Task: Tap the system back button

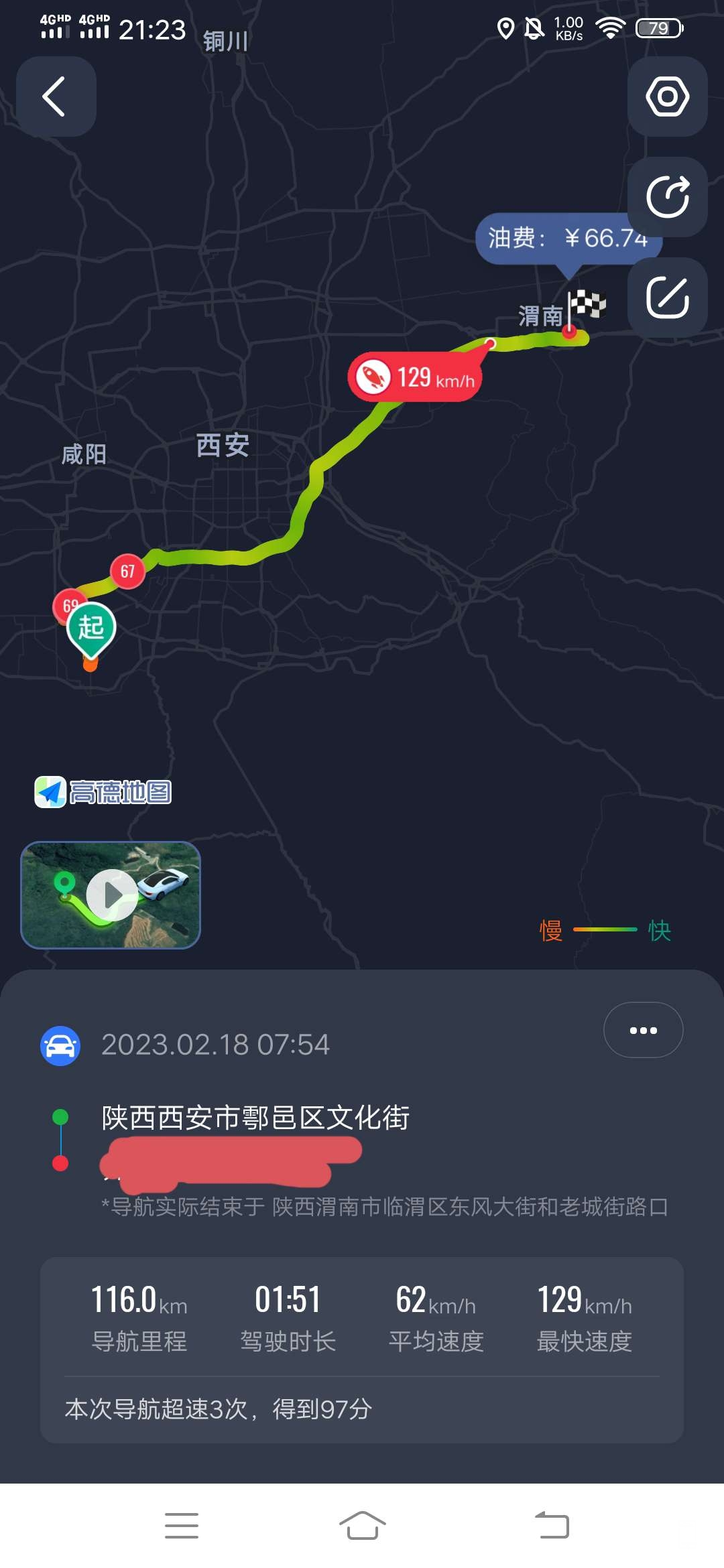Action: 552,1525
